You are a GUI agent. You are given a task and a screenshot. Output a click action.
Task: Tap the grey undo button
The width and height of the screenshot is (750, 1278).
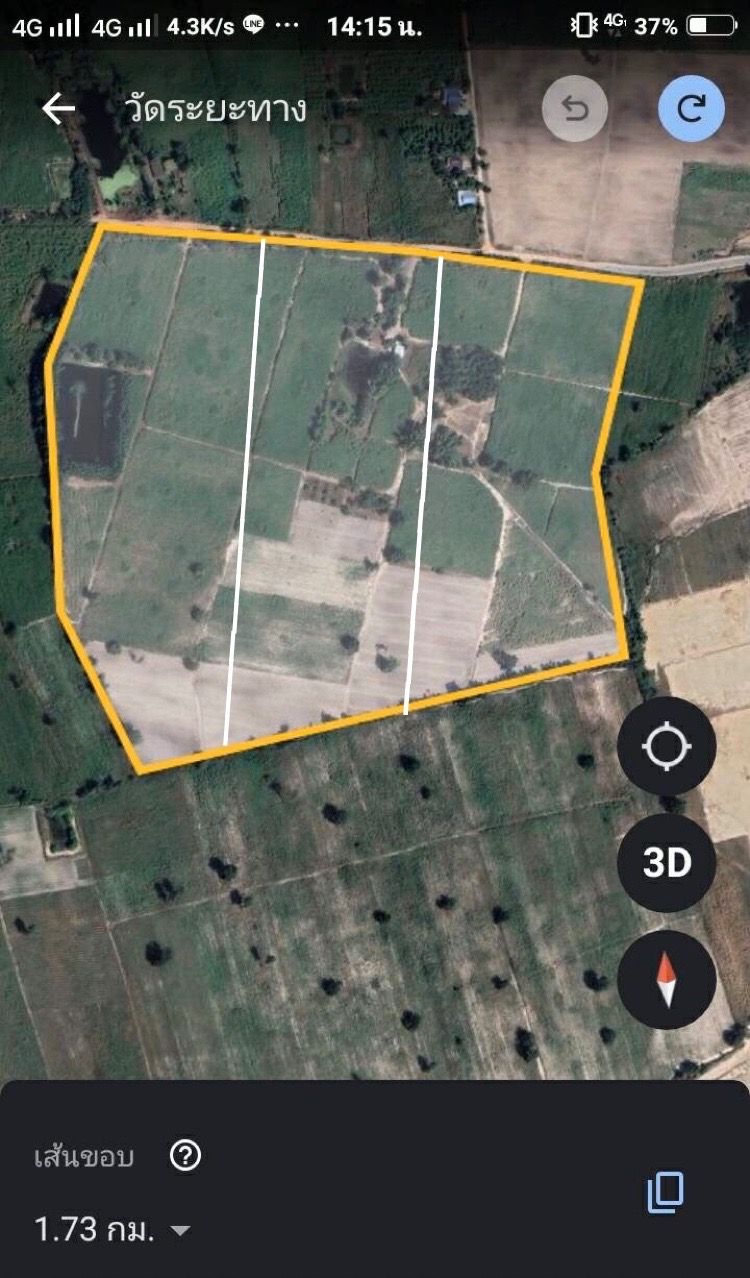(575, 108)
